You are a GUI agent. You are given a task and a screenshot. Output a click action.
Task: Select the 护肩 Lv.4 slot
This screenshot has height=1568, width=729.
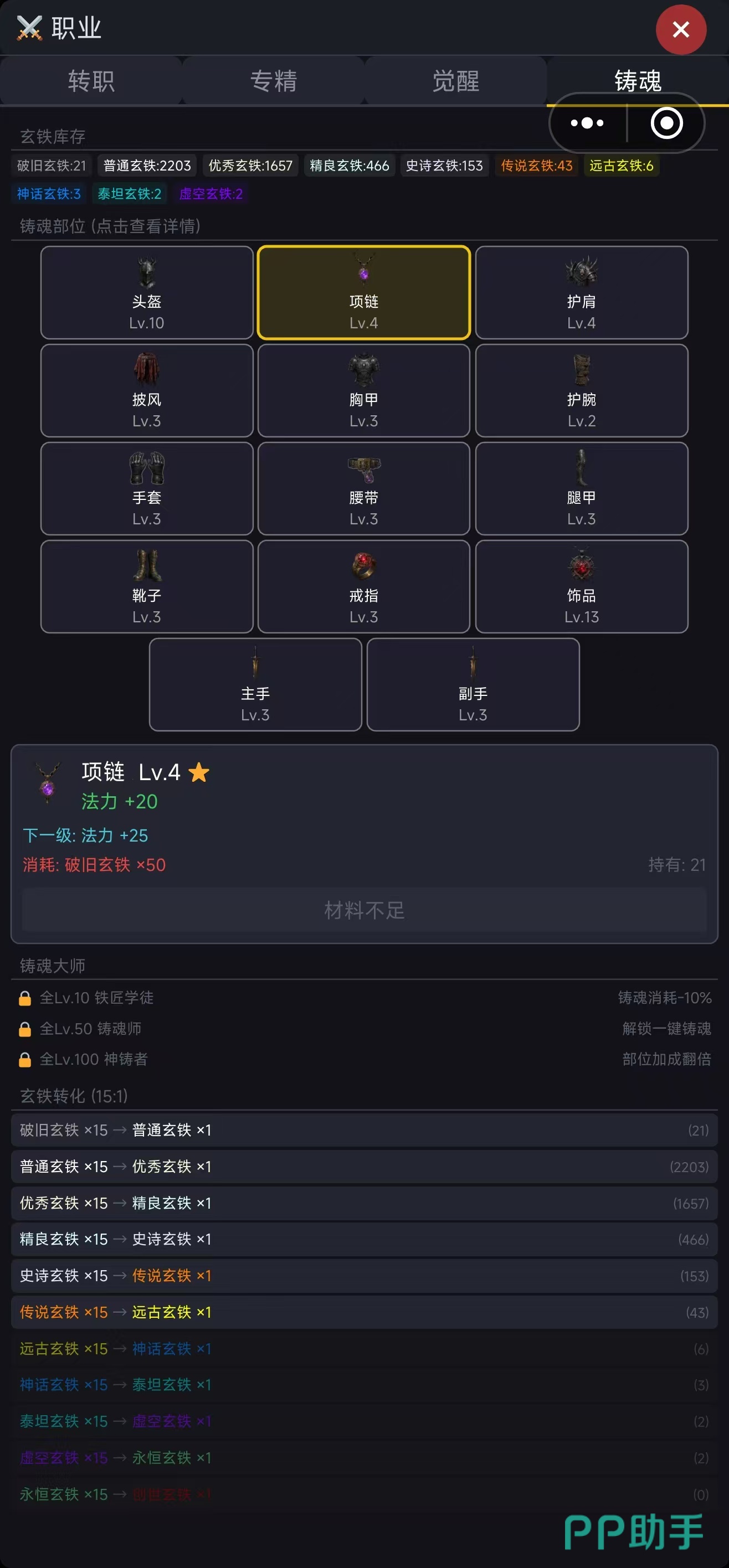(x=581, y=293)
